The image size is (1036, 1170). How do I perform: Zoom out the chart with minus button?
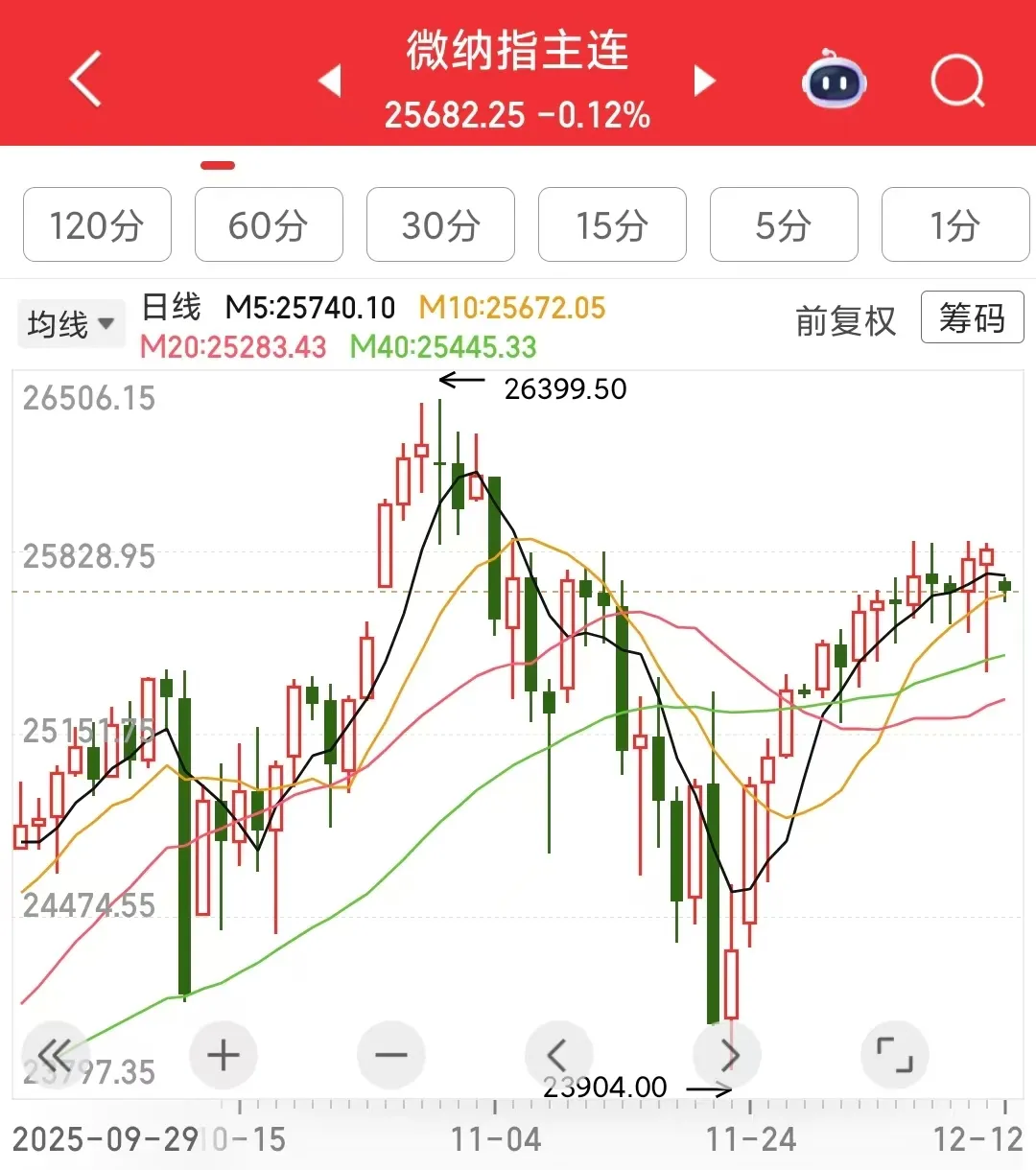coord(391,1056)
